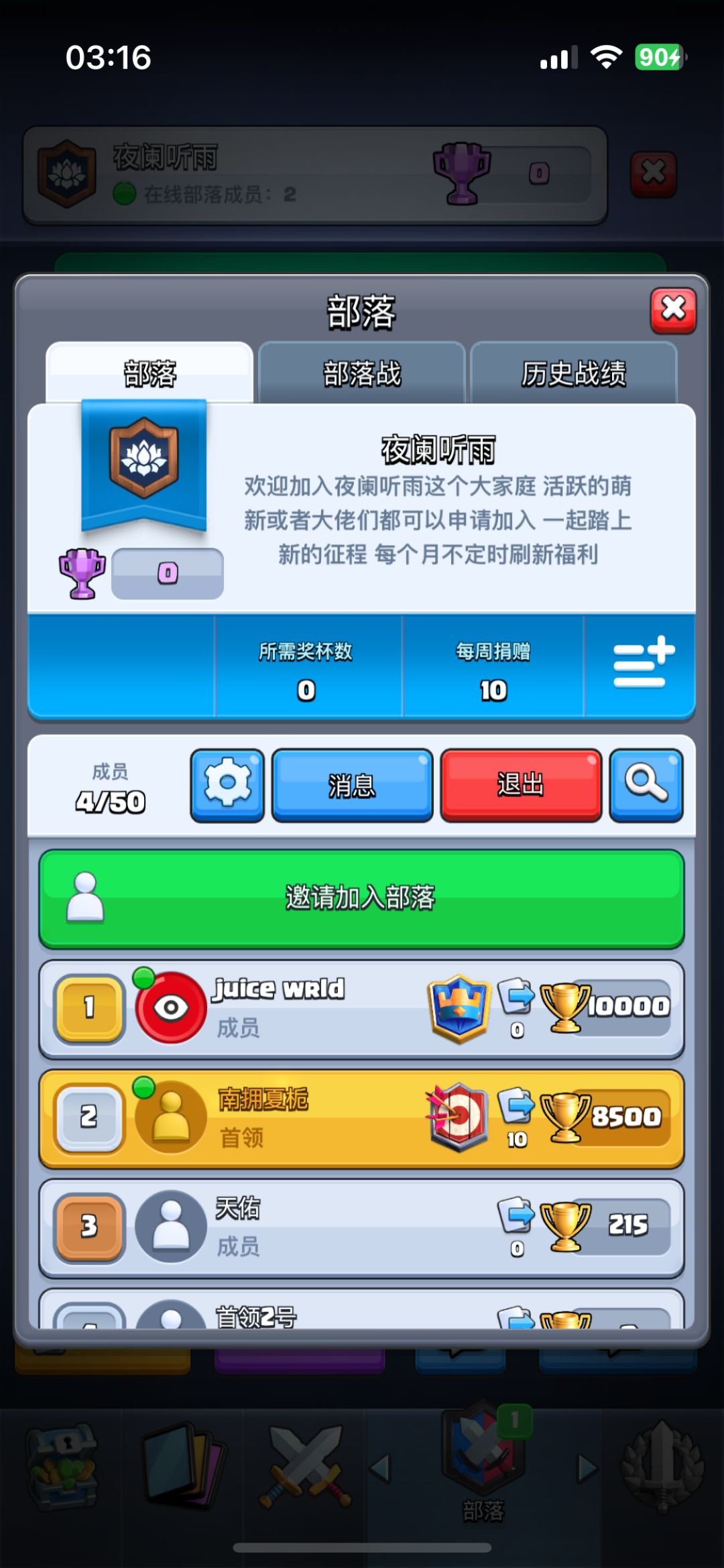Tap 邀请加入部落 to invite players
This screenshot has height=1568, width=724.
point(361,899)
